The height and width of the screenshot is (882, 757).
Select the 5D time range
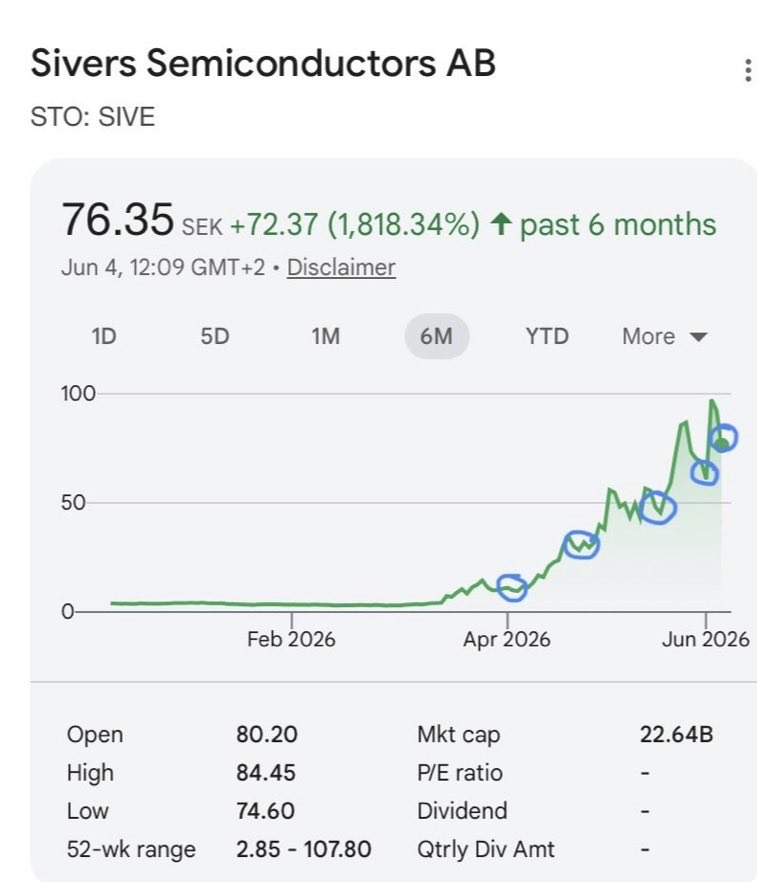(x=215, y=336)
